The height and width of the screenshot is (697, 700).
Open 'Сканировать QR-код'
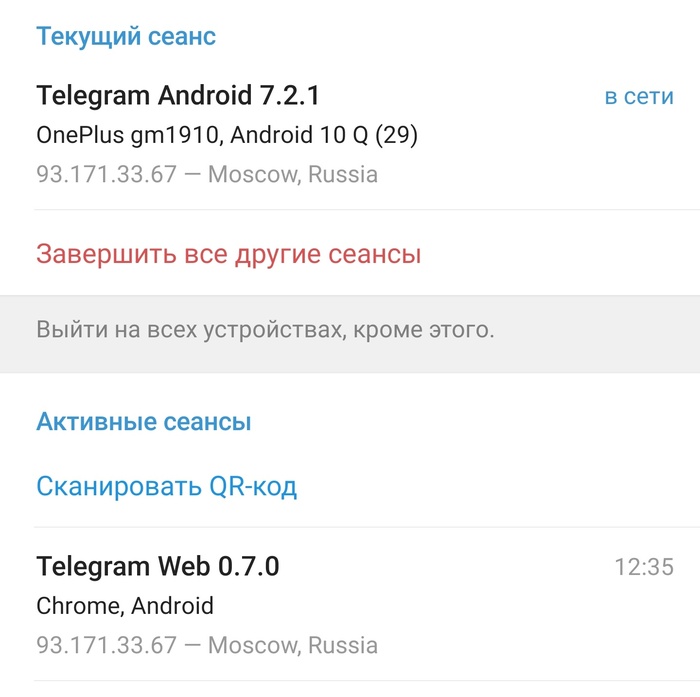[x=167, y=487]
